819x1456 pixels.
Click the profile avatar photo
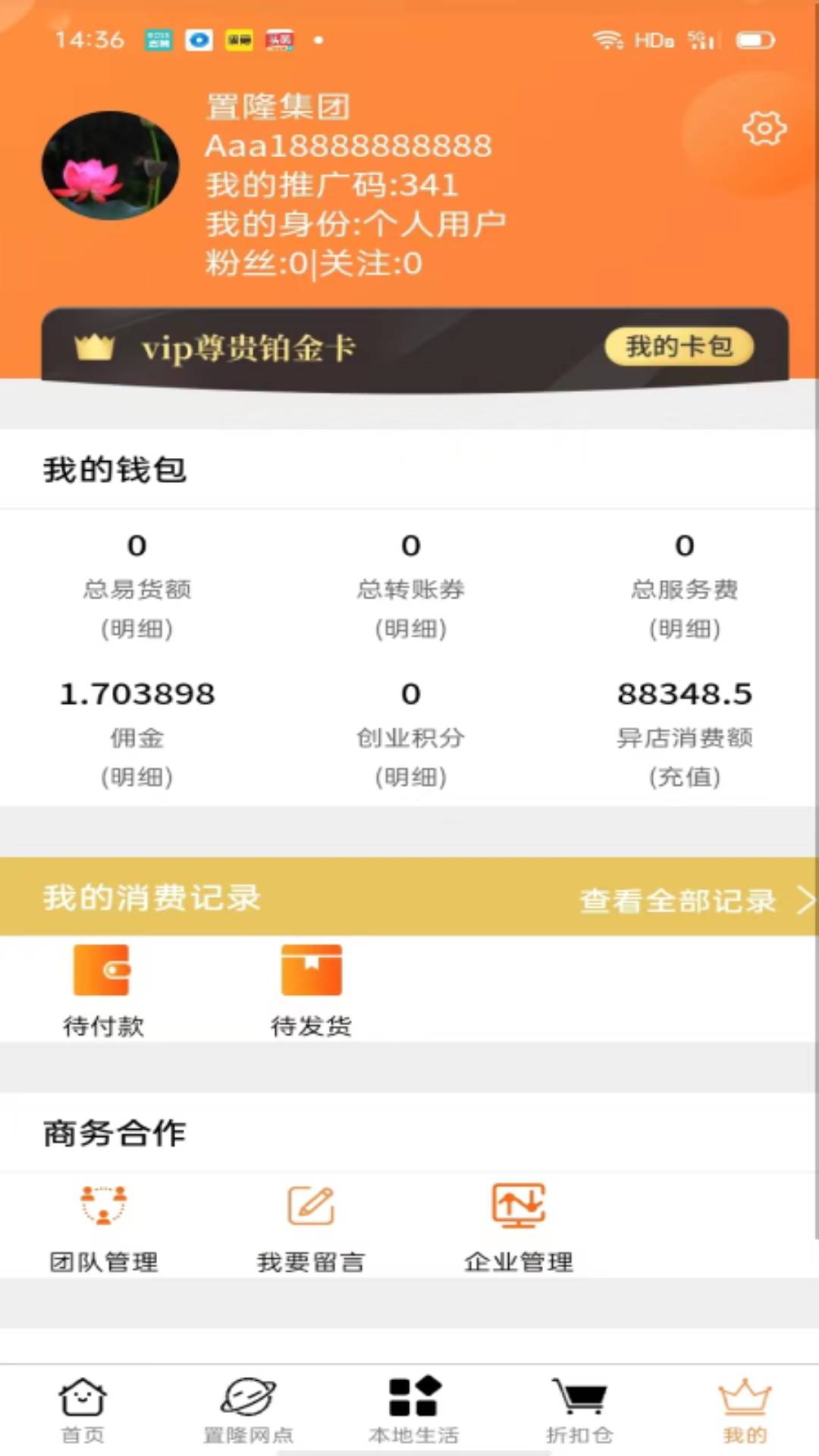point(111,166)
